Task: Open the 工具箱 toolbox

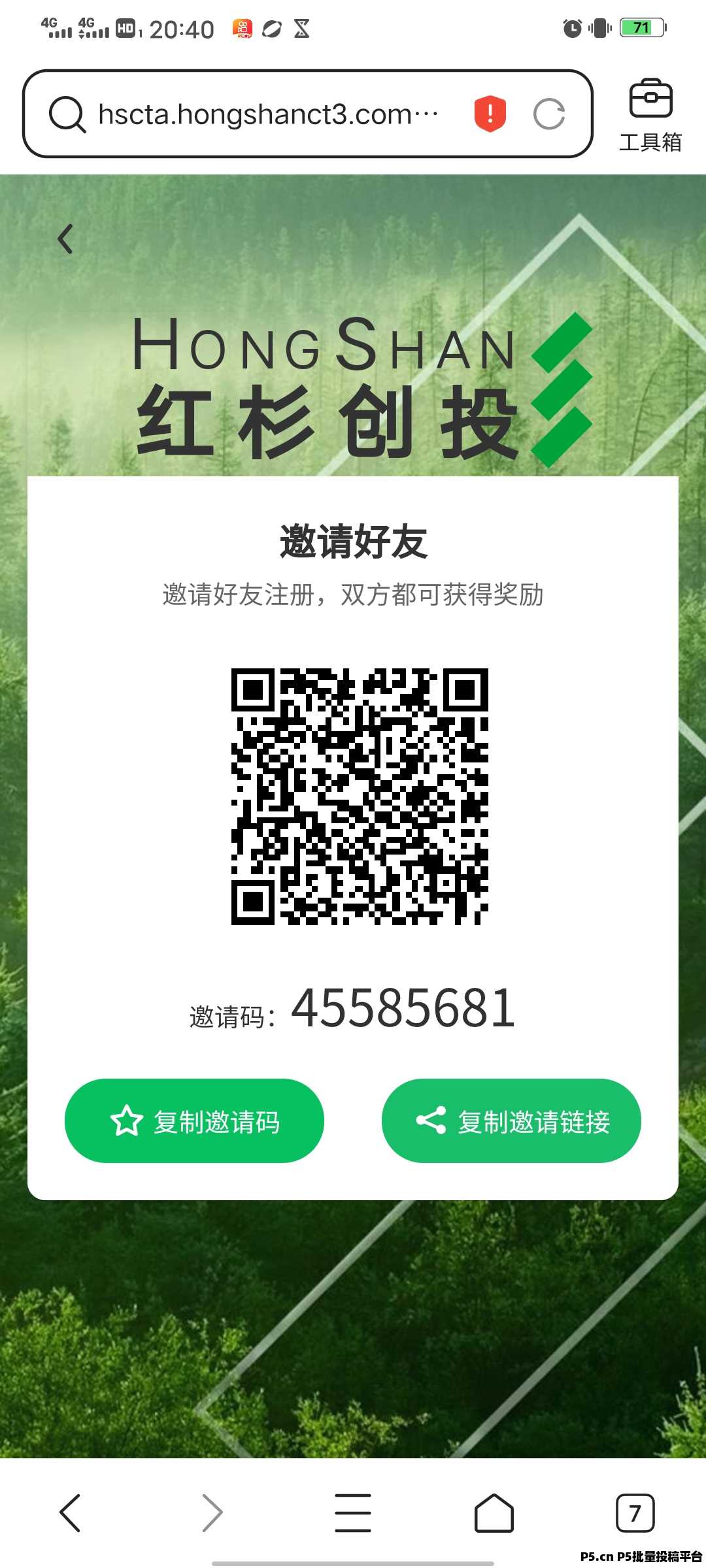Action: (650, 116)
